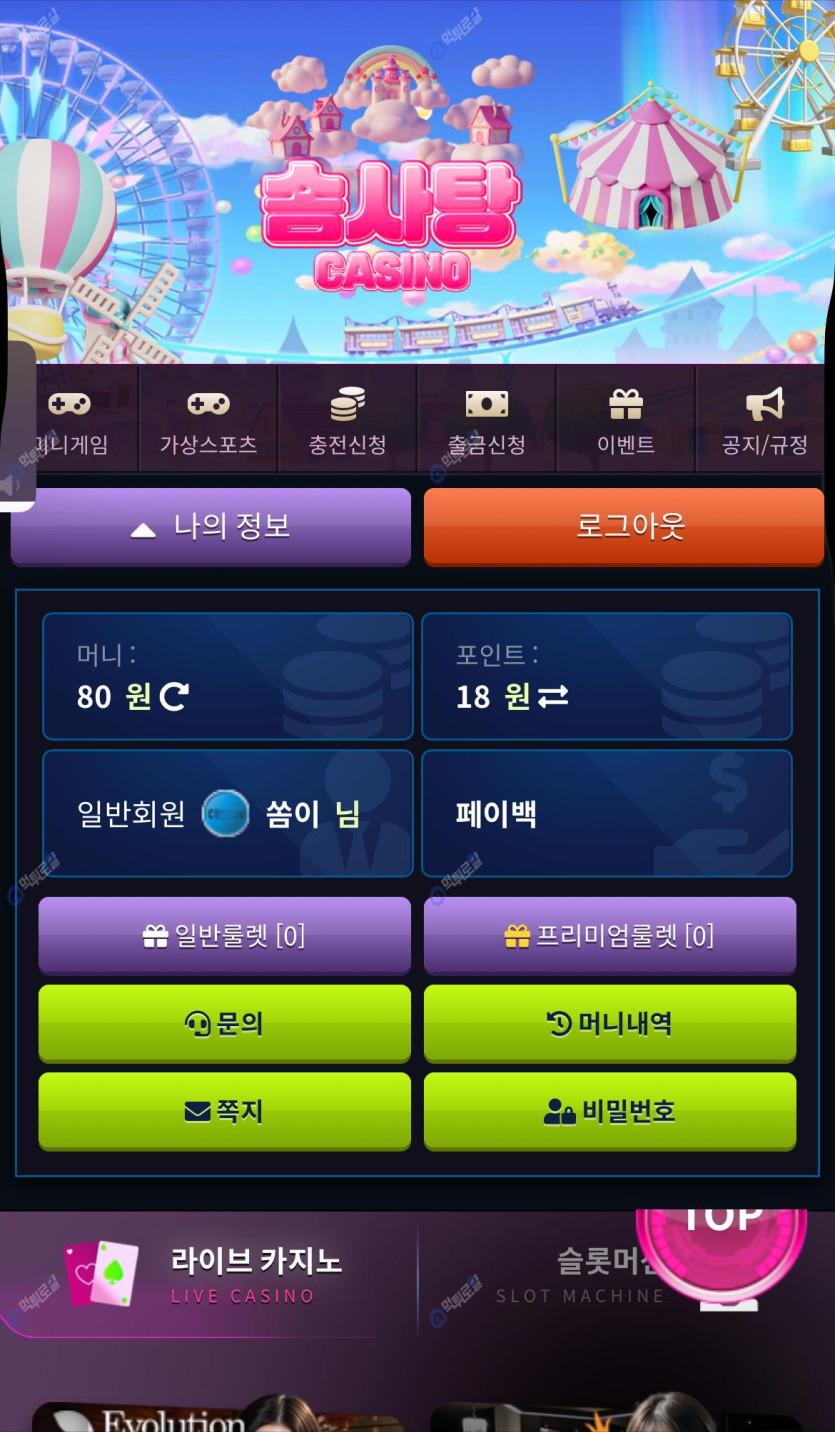Open 공지/규정 notices
This screenshot has height=1432, width=835.
click(765, 421)
